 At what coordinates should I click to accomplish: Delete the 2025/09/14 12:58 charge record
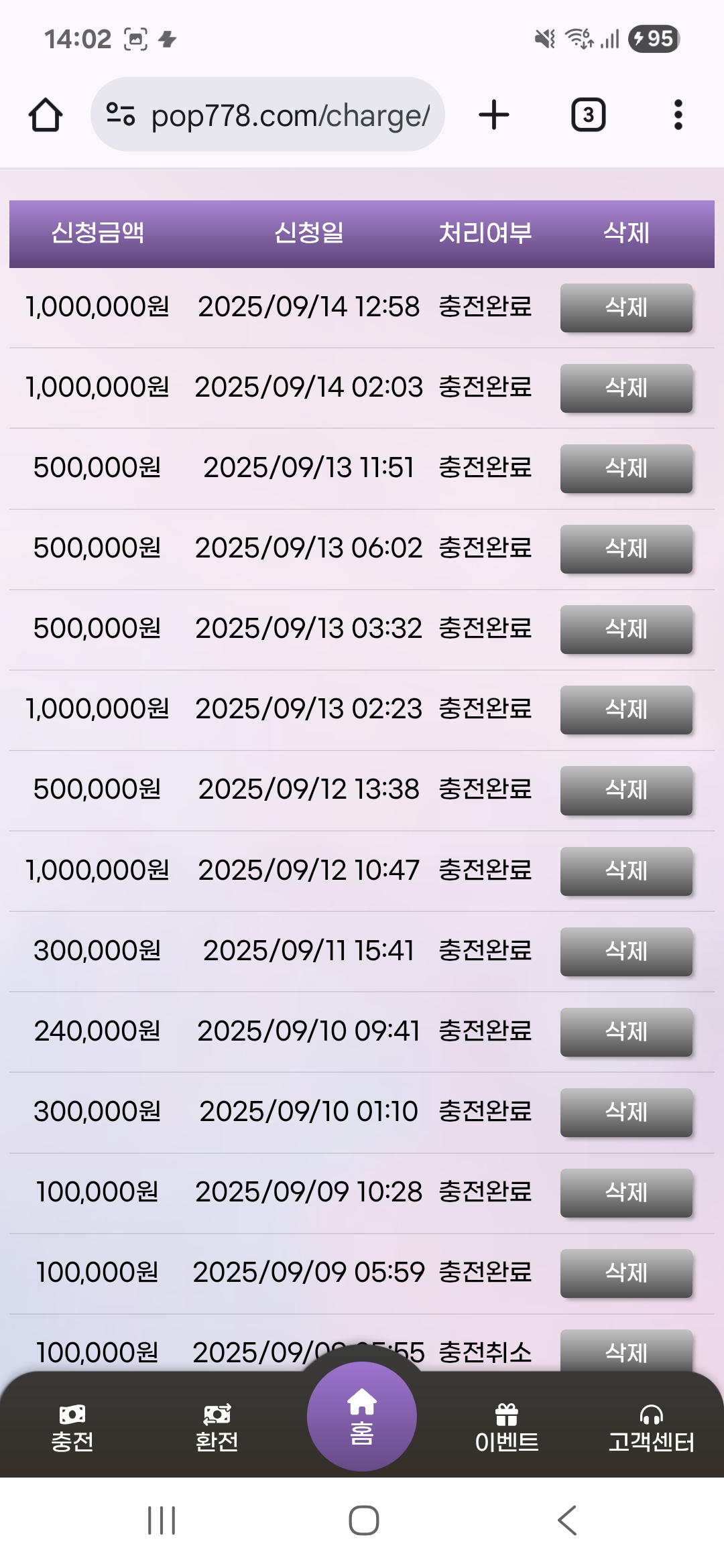click(x=626, y=308)
